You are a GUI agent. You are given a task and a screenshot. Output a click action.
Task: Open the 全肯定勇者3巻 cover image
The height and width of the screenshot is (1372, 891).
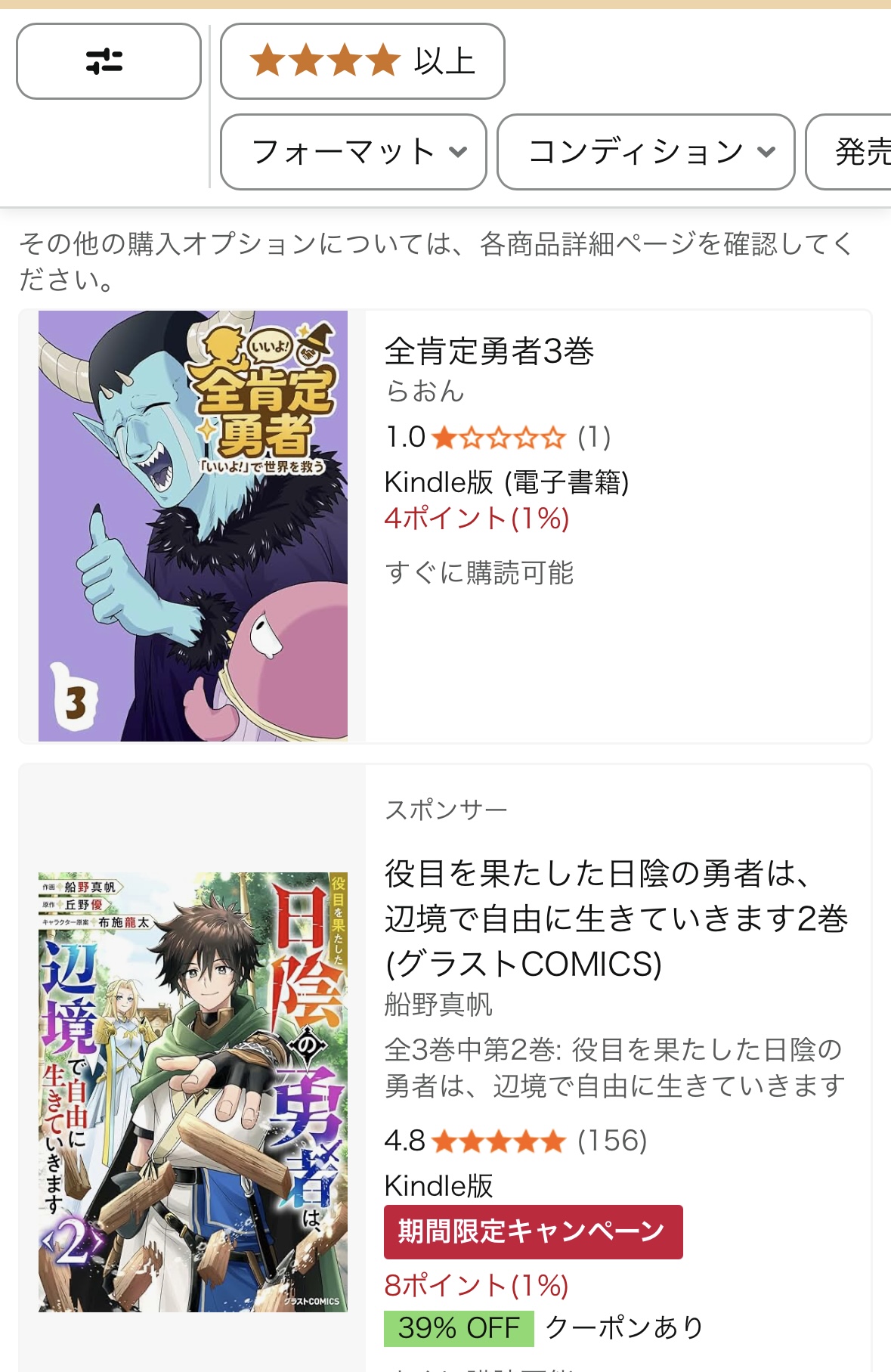click(193, 526)
